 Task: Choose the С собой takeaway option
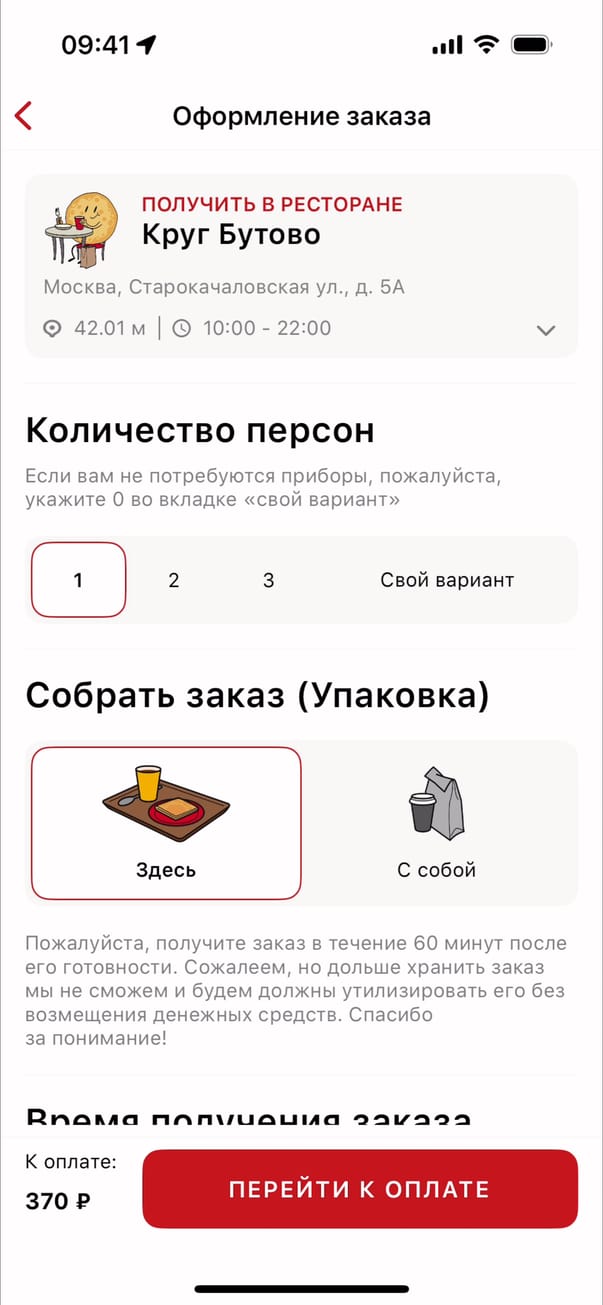pos(436,823)
